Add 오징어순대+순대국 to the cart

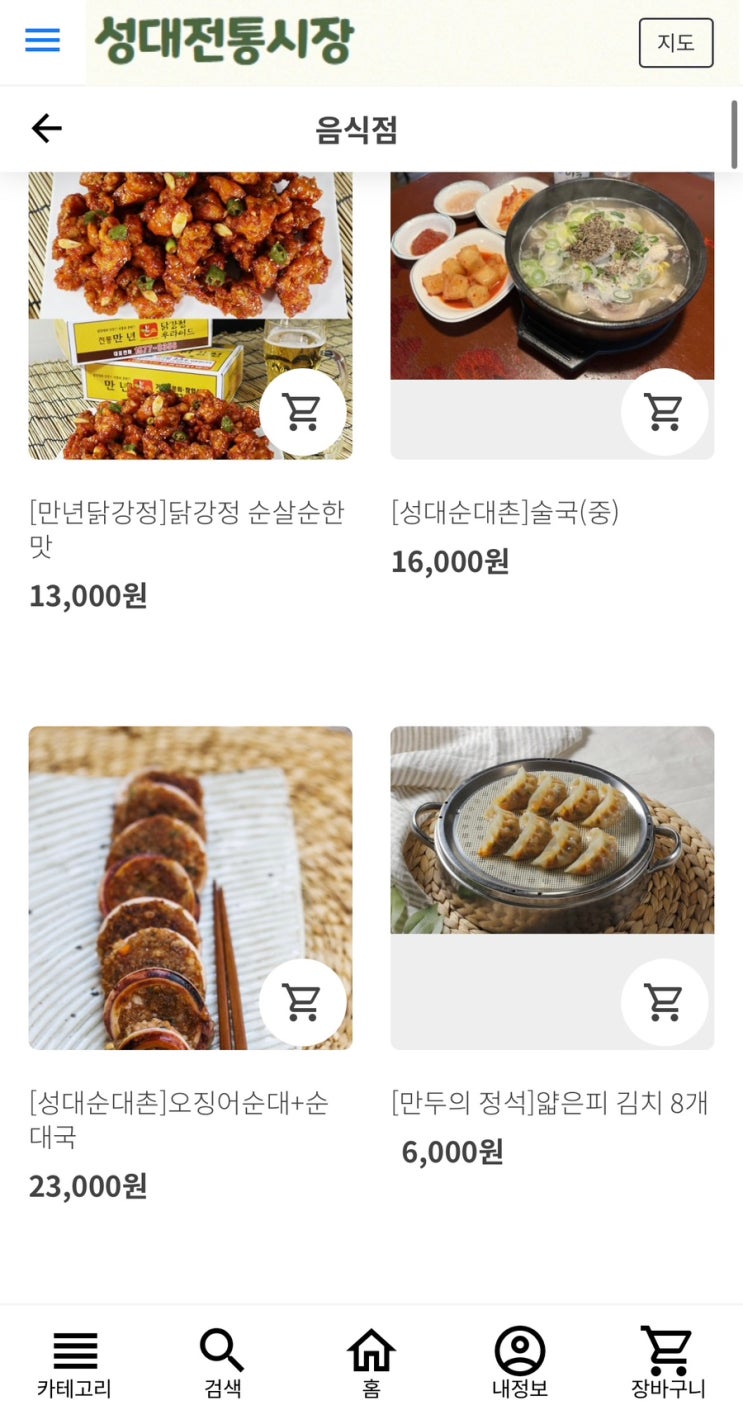click(x=302, y=1002)
